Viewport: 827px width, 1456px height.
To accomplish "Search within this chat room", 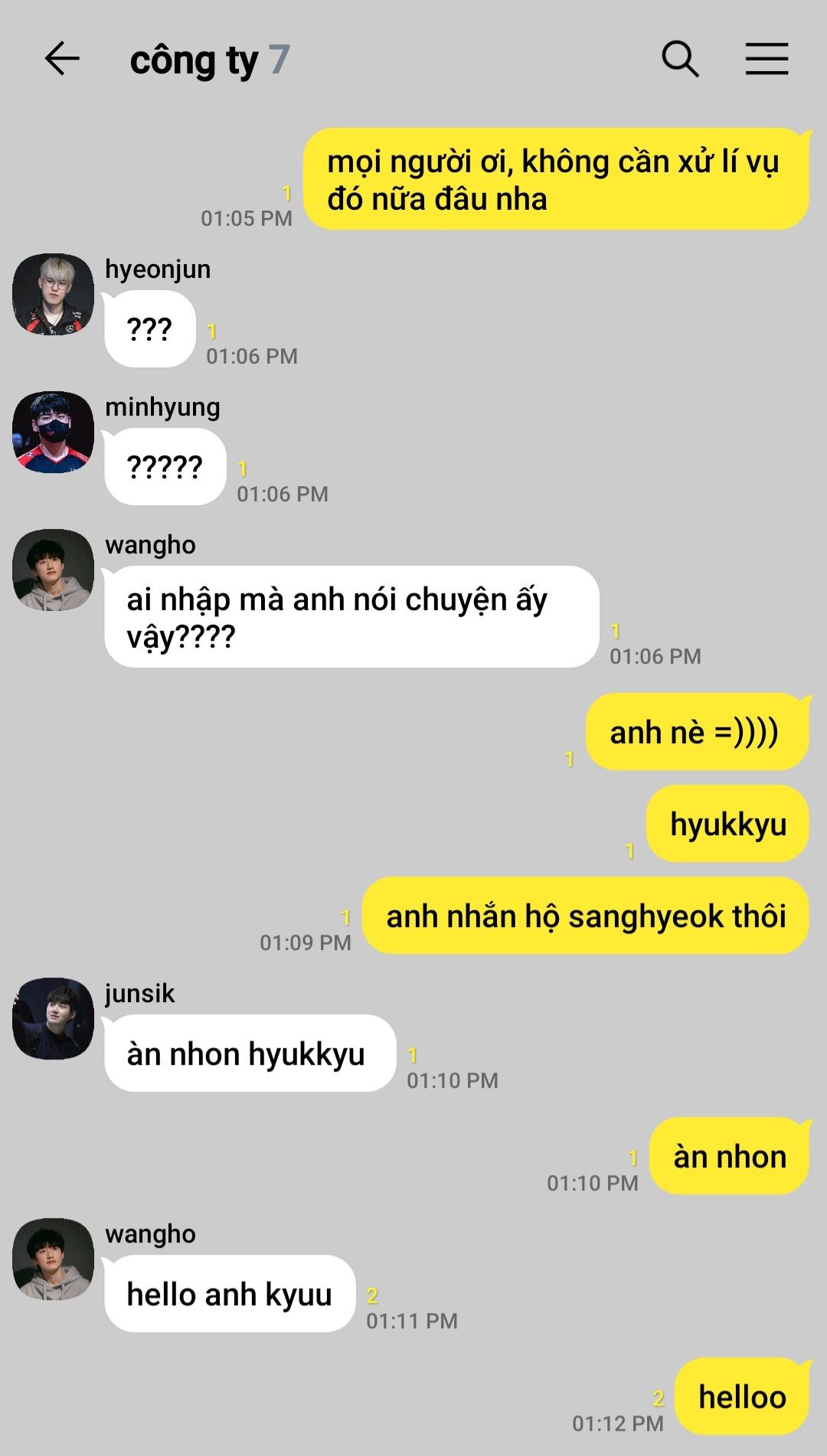I will [680, 59].
